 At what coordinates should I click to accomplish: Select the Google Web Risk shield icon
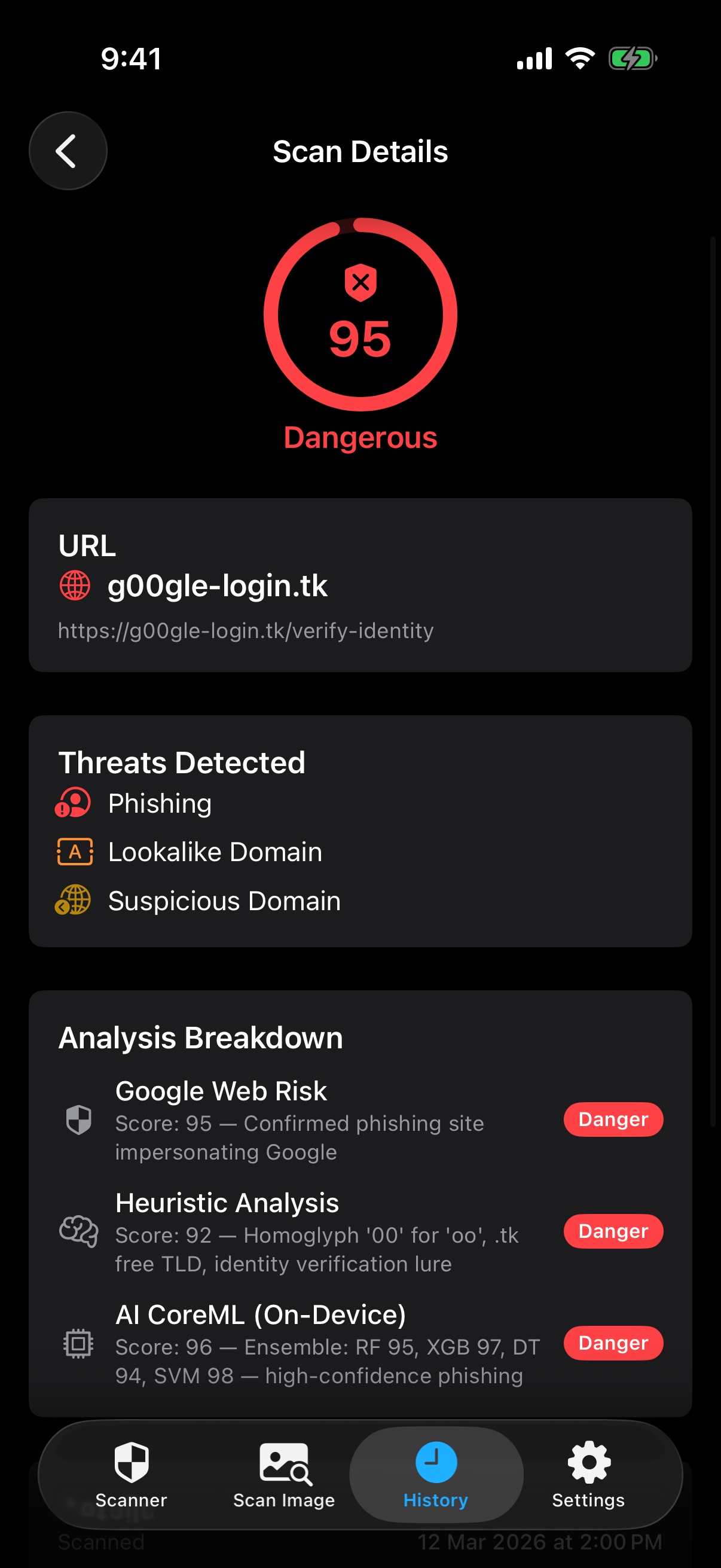(78, 1120)
